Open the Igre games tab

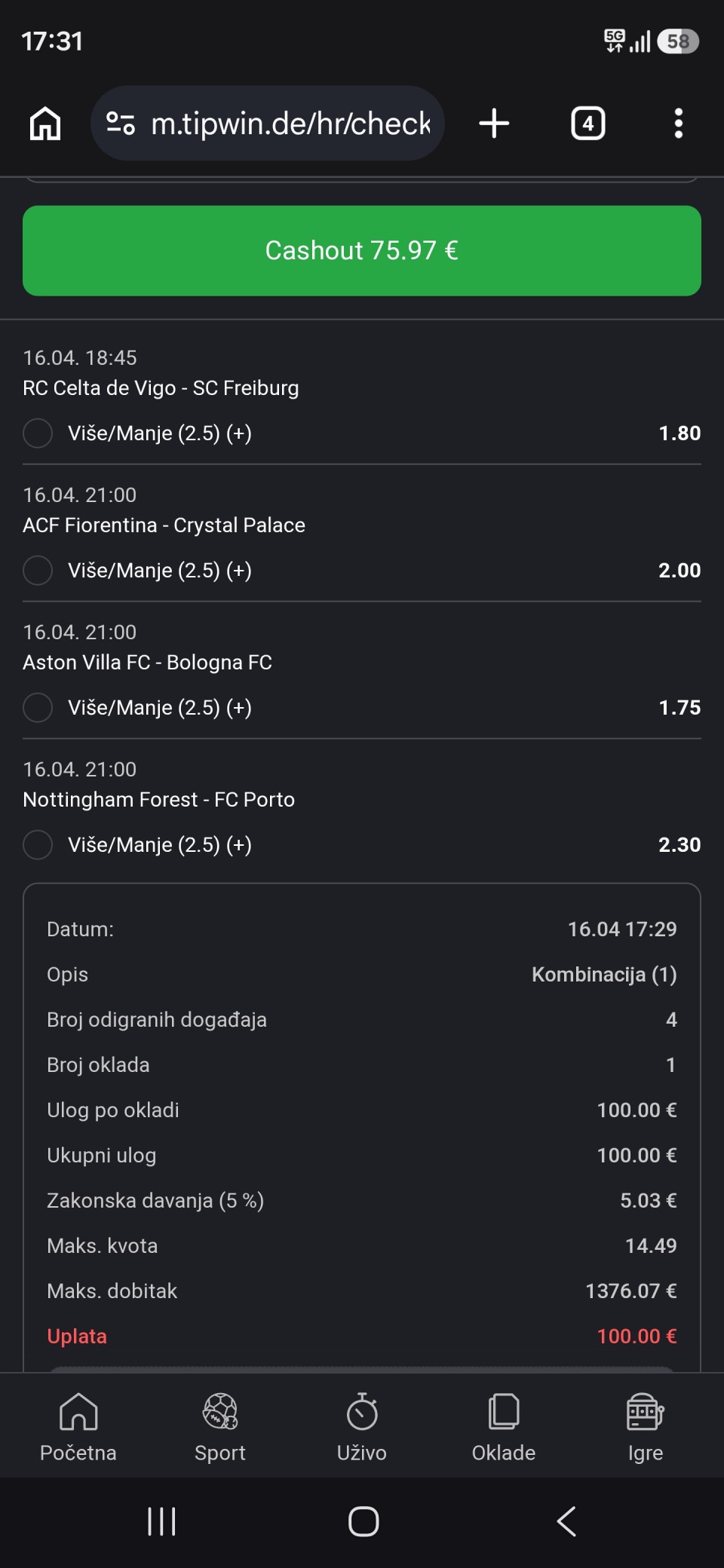click(646, 1426)
